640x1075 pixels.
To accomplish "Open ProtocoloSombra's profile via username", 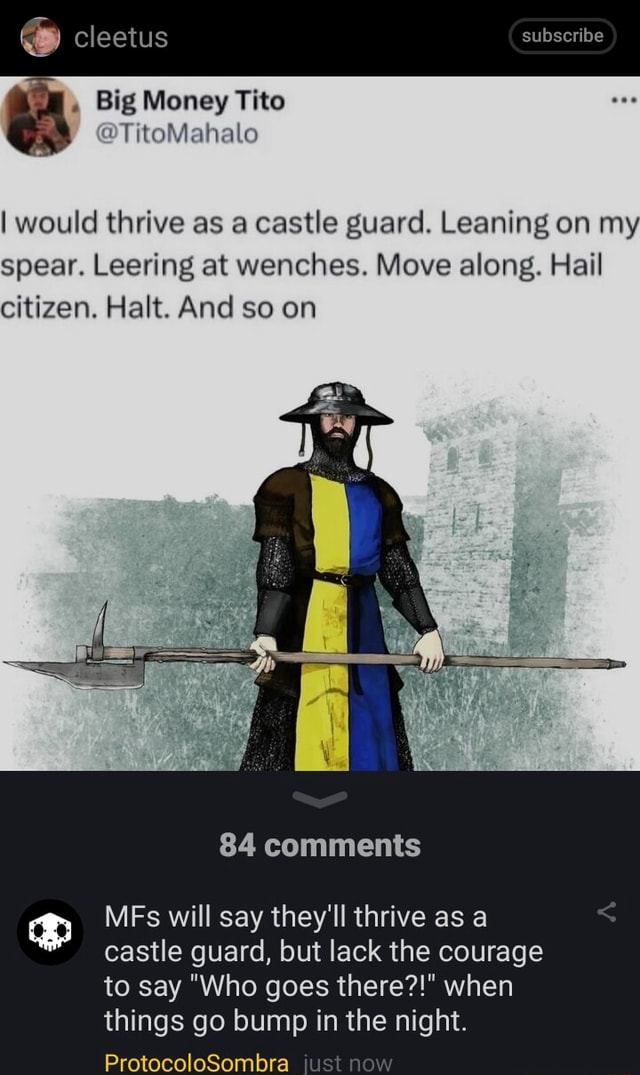I will pyautogui.click(x=197, y=1062).
